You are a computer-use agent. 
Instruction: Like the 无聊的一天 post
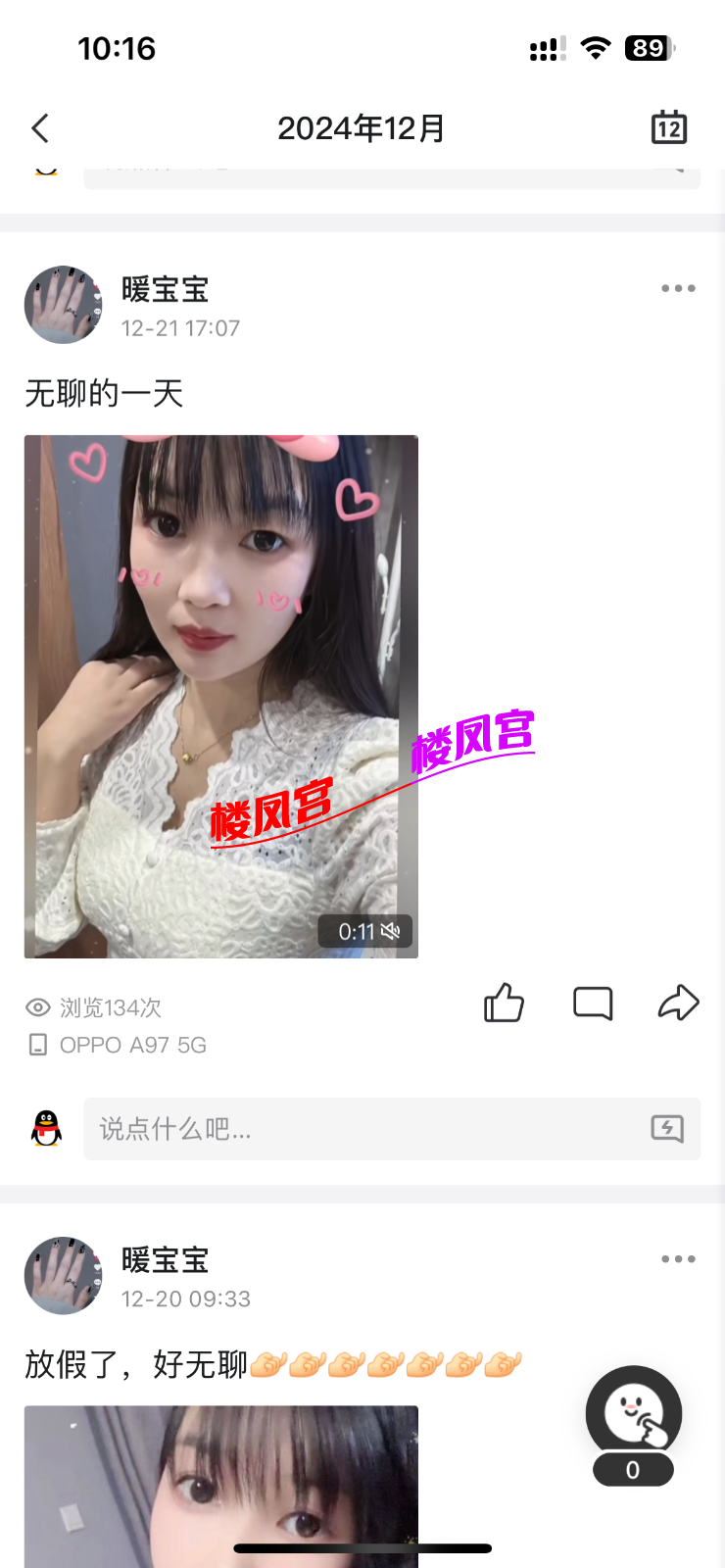[504, 1003]
